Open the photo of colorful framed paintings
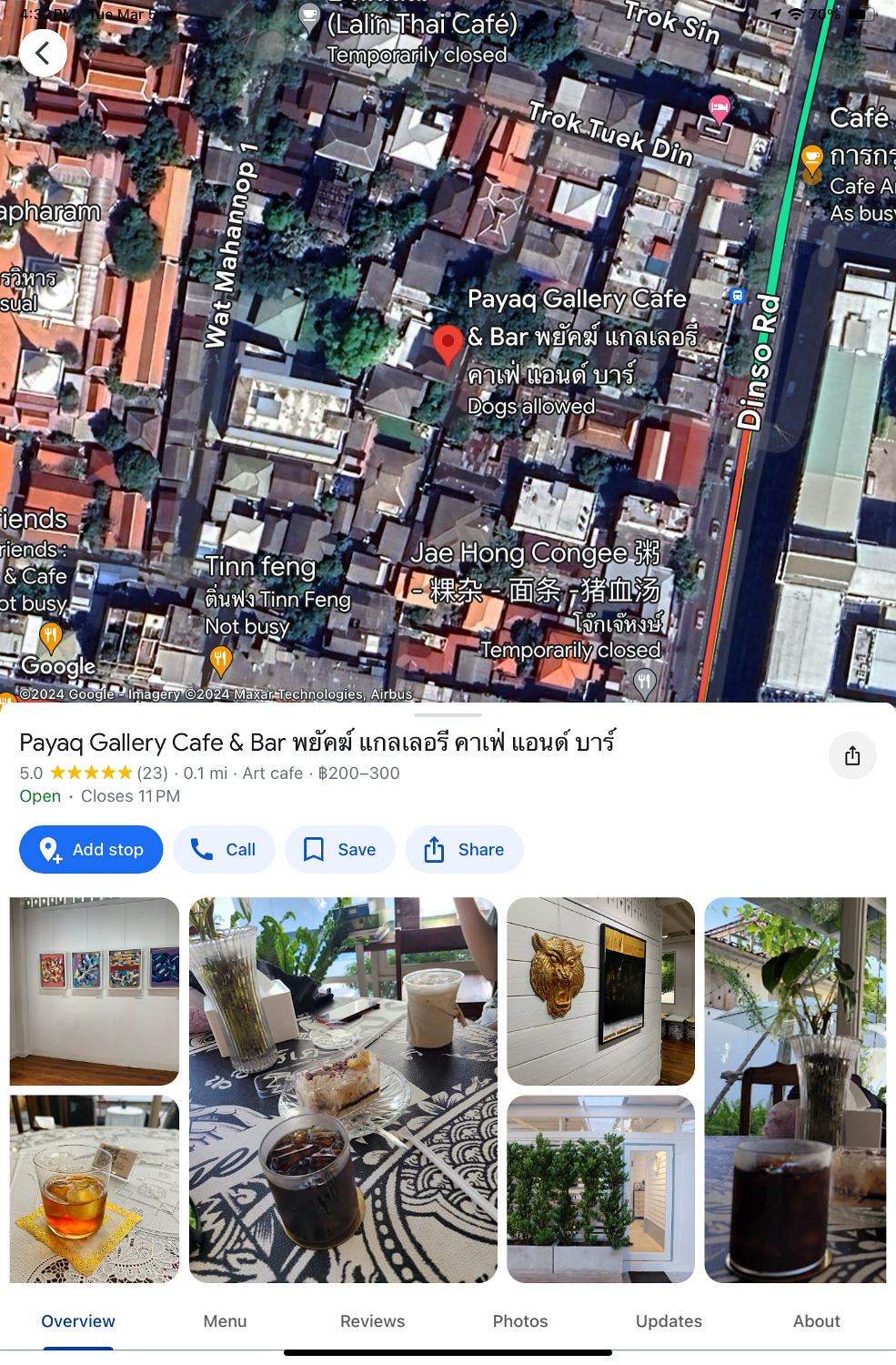Viewport: 896px width, 1365px height. (95, 991)
